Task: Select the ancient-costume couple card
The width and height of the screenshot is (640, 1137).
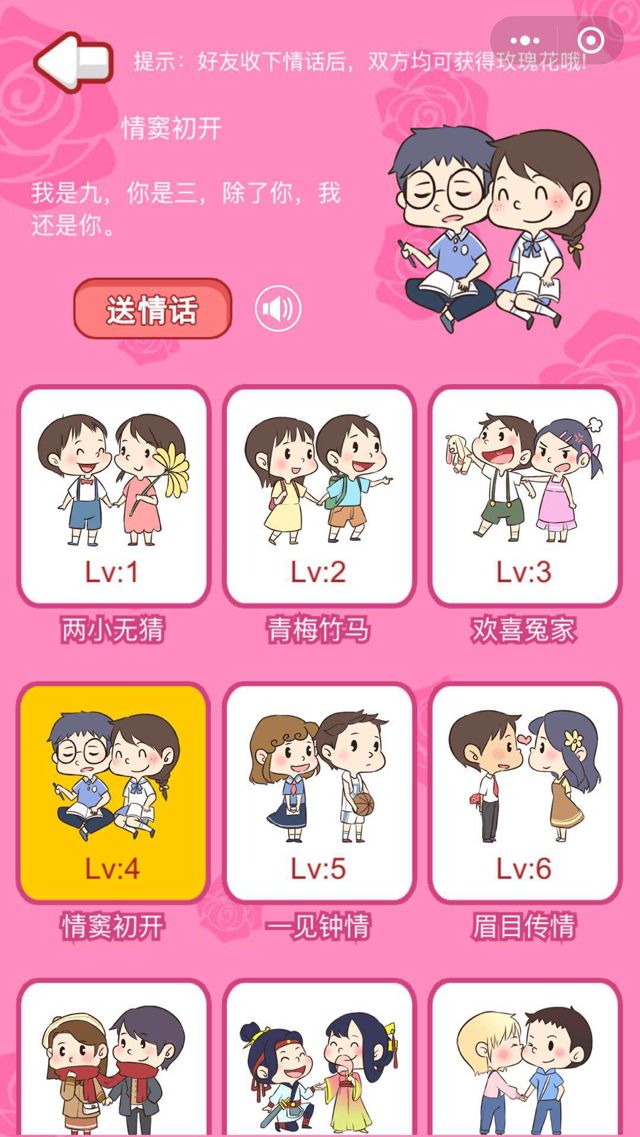Action: point(319,1060)
